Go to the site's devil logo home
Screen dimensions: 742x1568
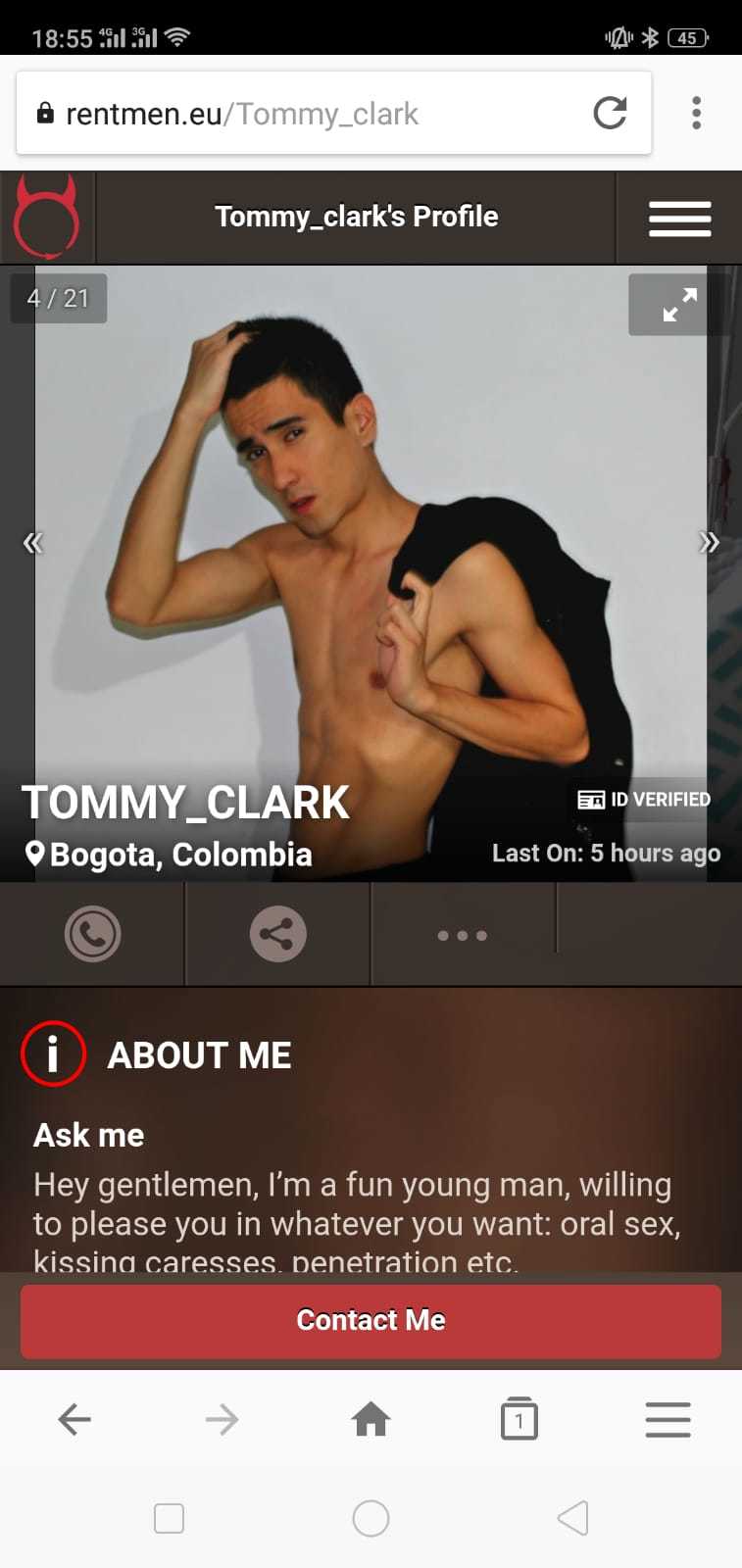click(46, 218)
